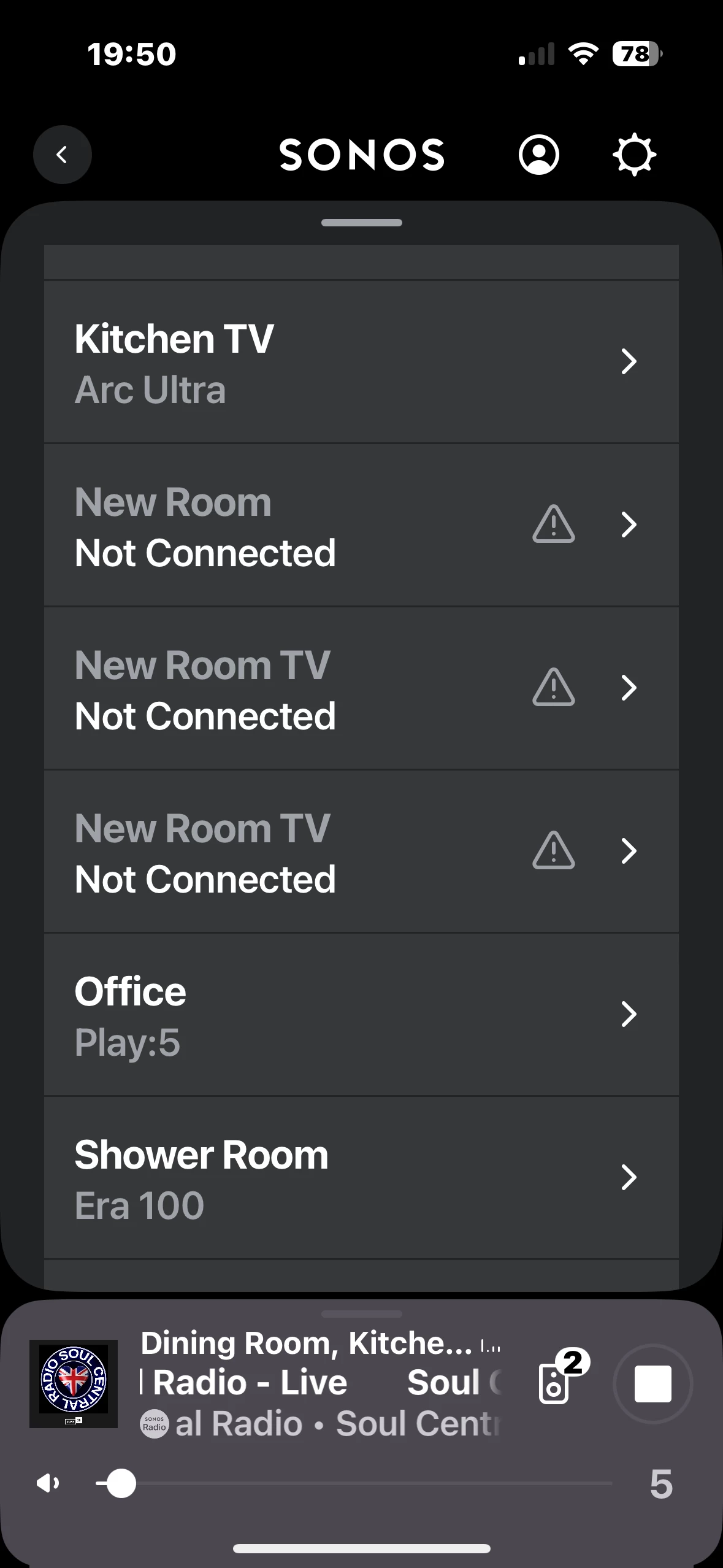Open the Office Play:5 row
The height and width of the screenshot is (1568, 723).
tap(361, 1015)
